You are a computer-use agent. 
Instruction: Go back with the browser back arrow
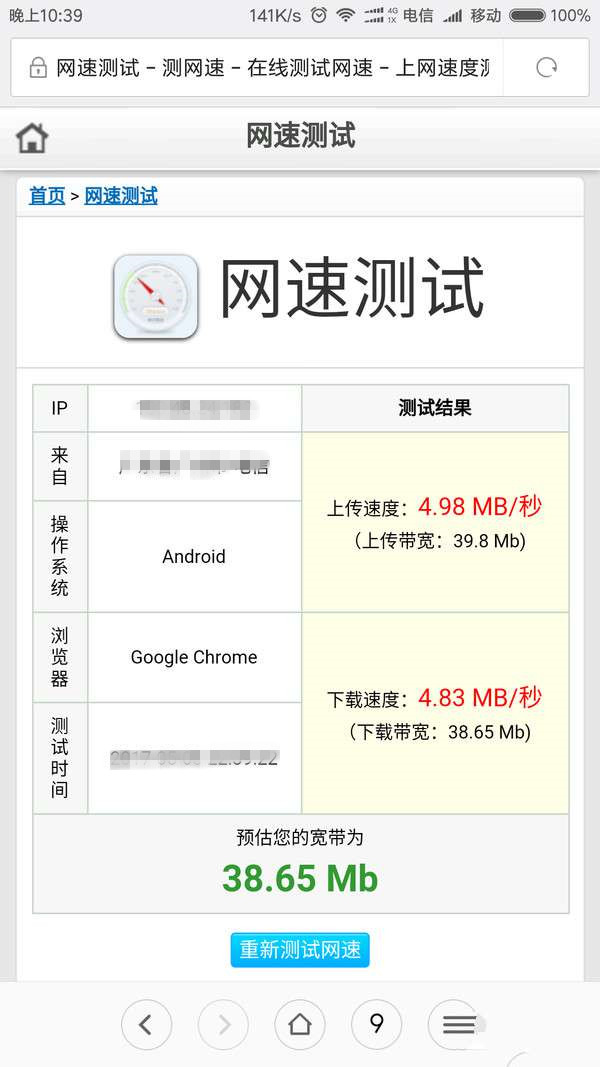click(x=146, y=1024)
